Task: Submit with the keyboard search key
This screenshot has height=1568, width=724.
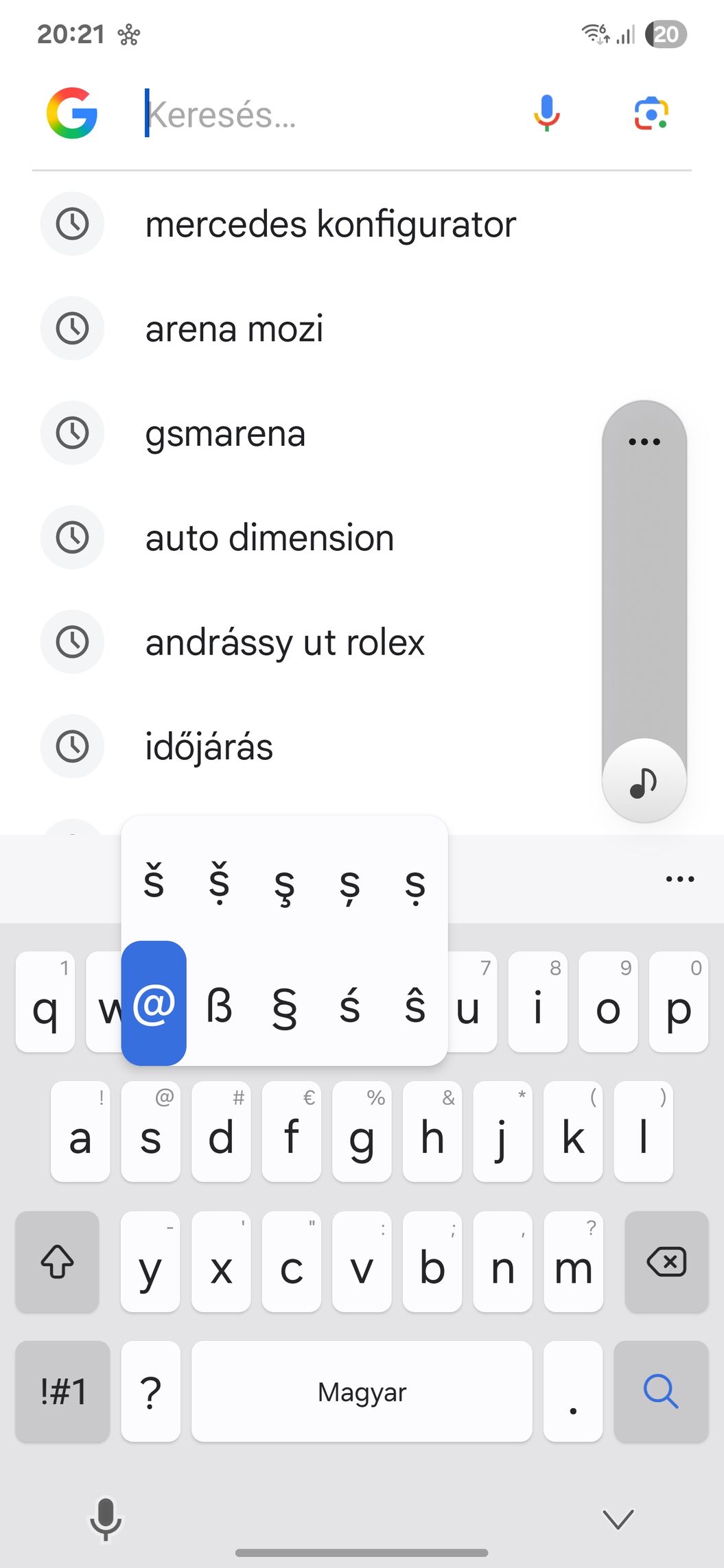Action: 661,1391
